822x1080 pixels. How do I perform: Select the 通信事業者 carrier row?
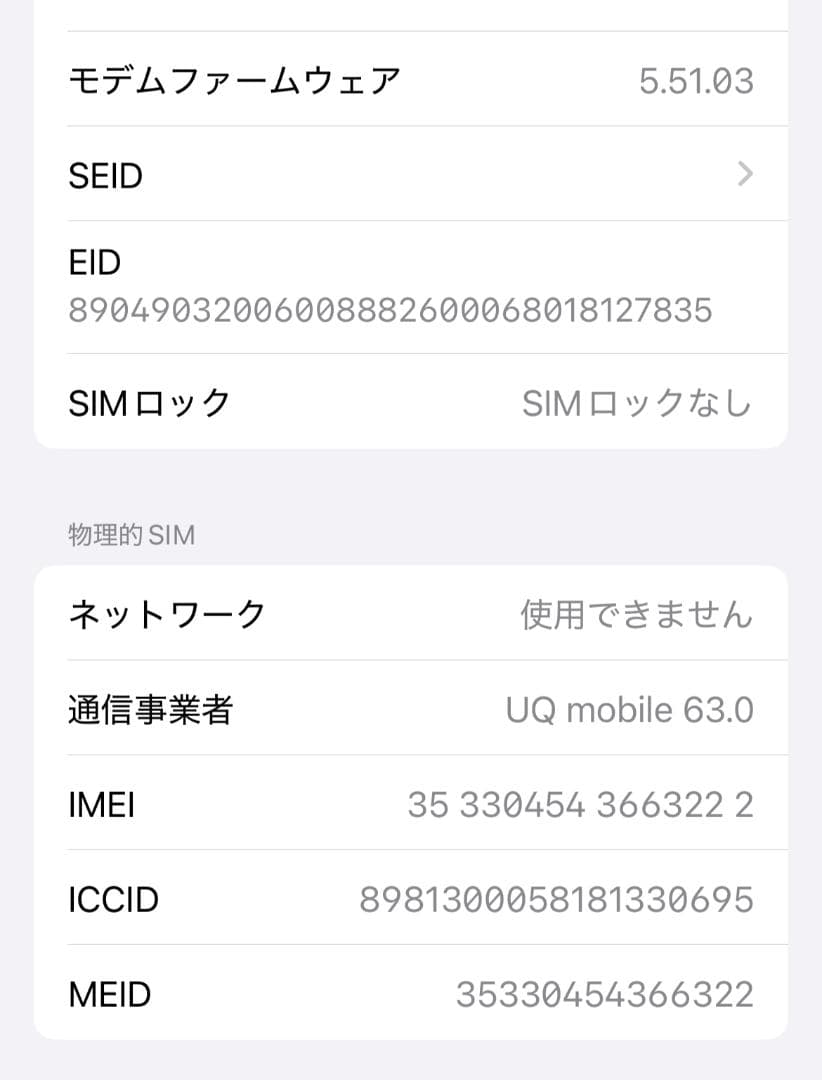click(411, 709)
